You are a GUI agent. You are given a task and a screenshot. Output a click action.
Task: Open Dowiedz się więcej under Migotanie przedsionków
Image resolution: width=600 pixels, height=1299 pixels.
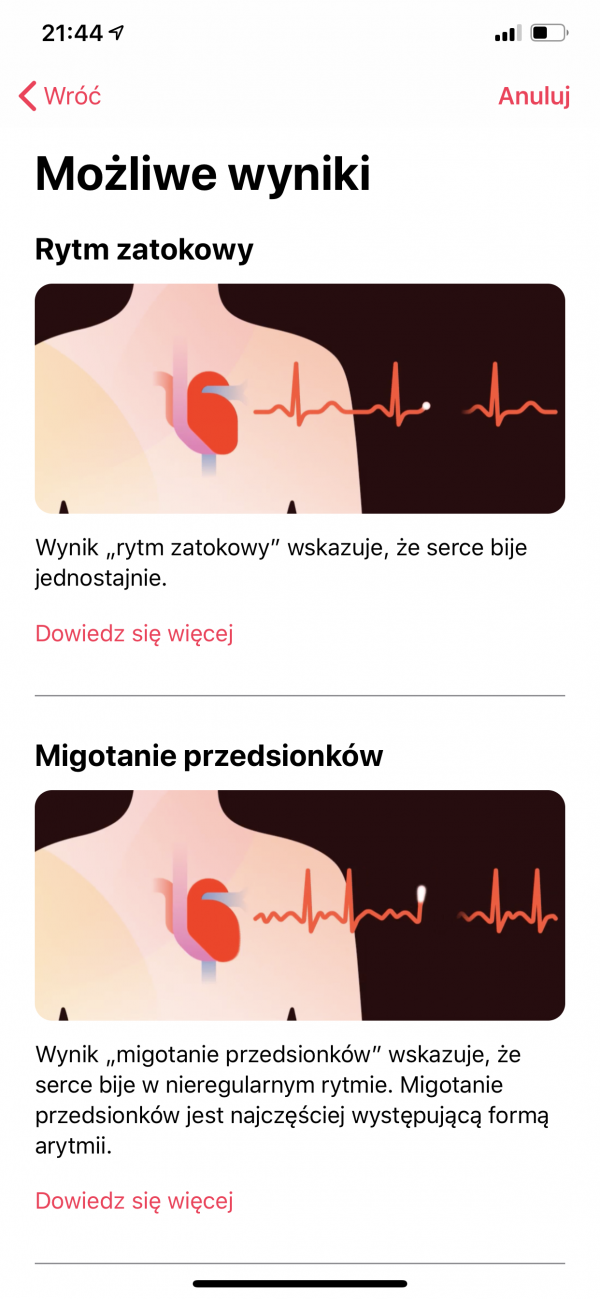(x=134, y=1200)
